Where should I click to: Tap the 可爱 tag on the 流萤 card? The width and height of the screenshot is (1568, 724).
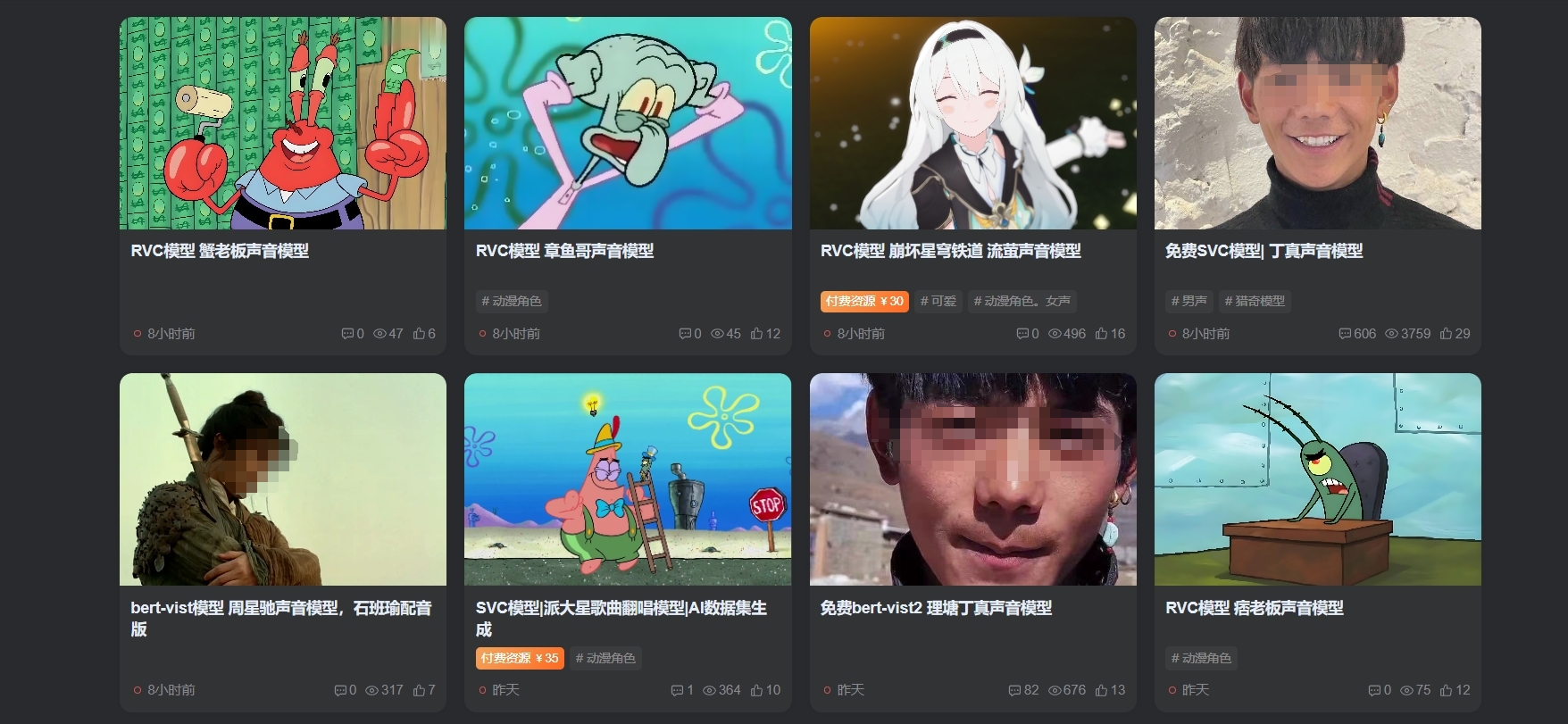938,302
